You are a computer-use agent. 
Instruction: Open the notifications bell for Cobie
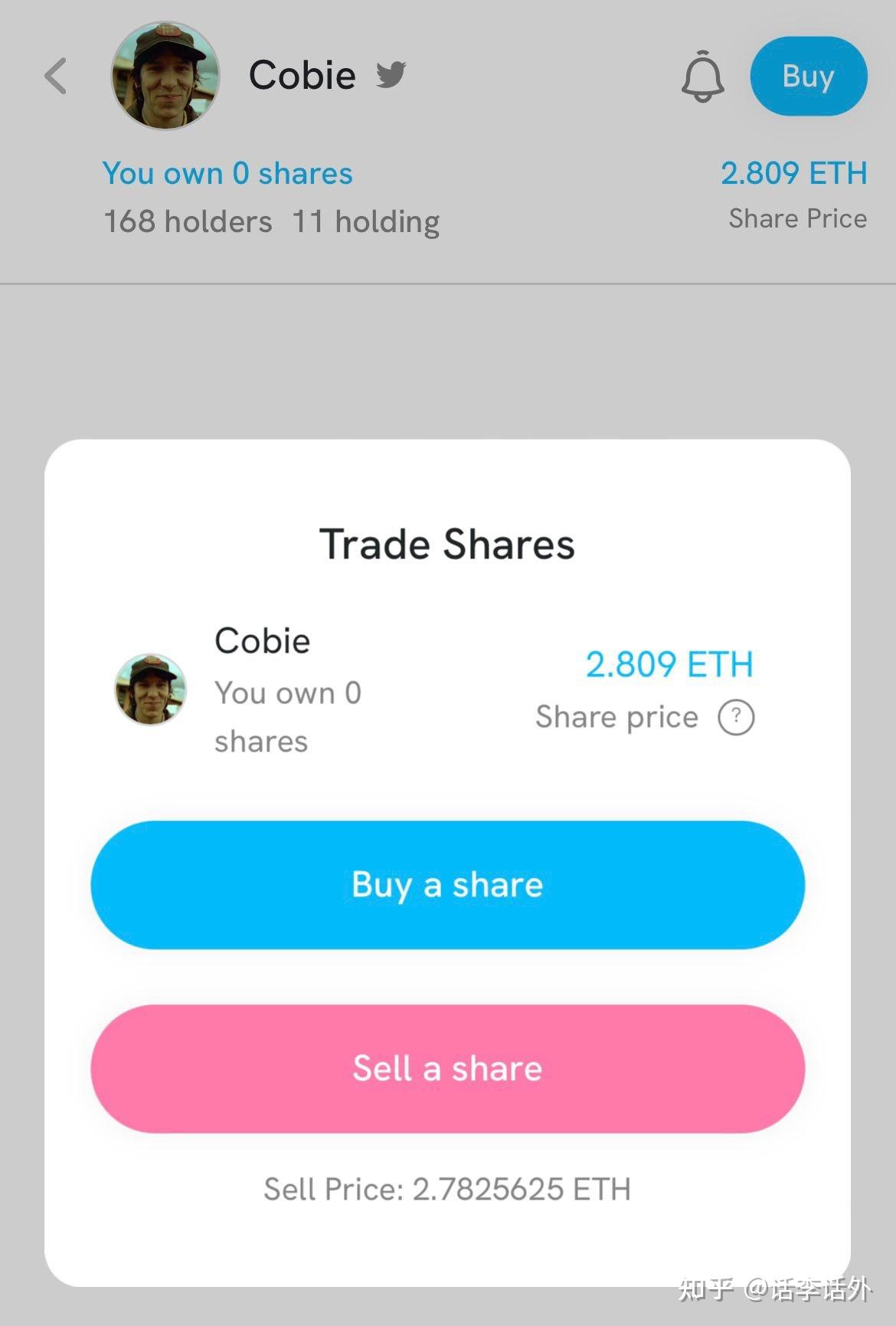pyautogui.click(x=702, y=77)
